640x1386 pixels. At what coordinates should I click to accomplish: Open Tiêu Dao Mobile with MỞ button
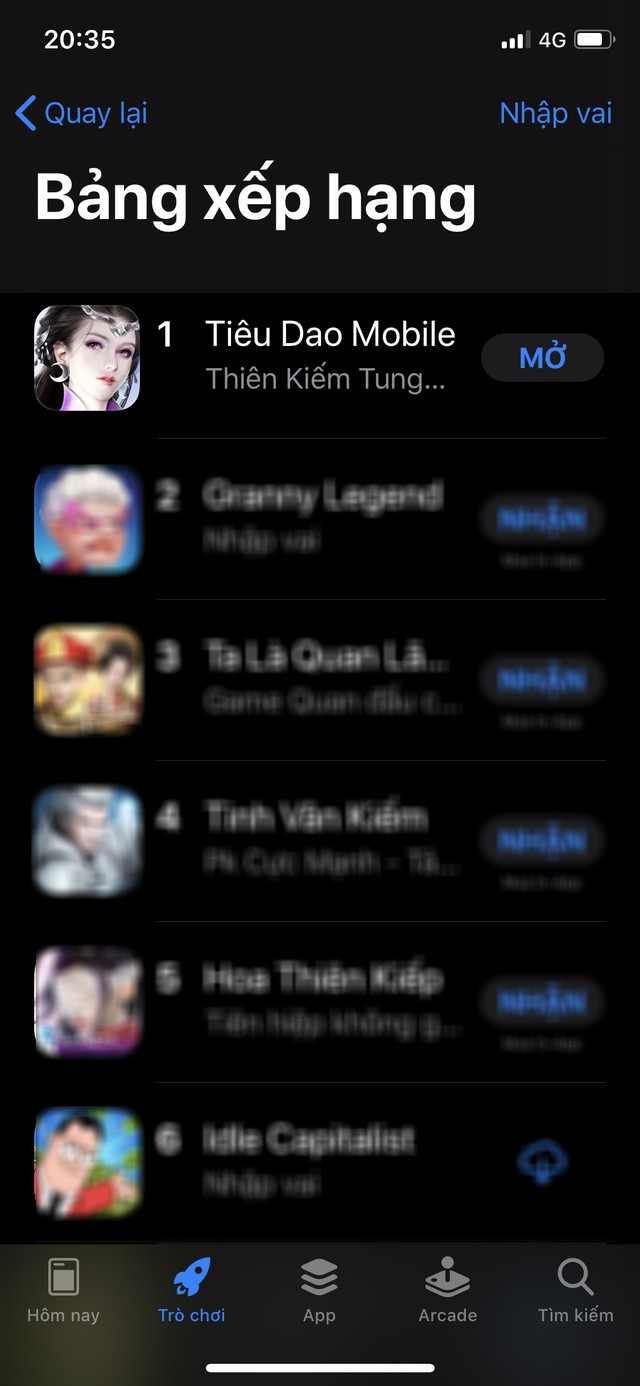tap(542, 358)
